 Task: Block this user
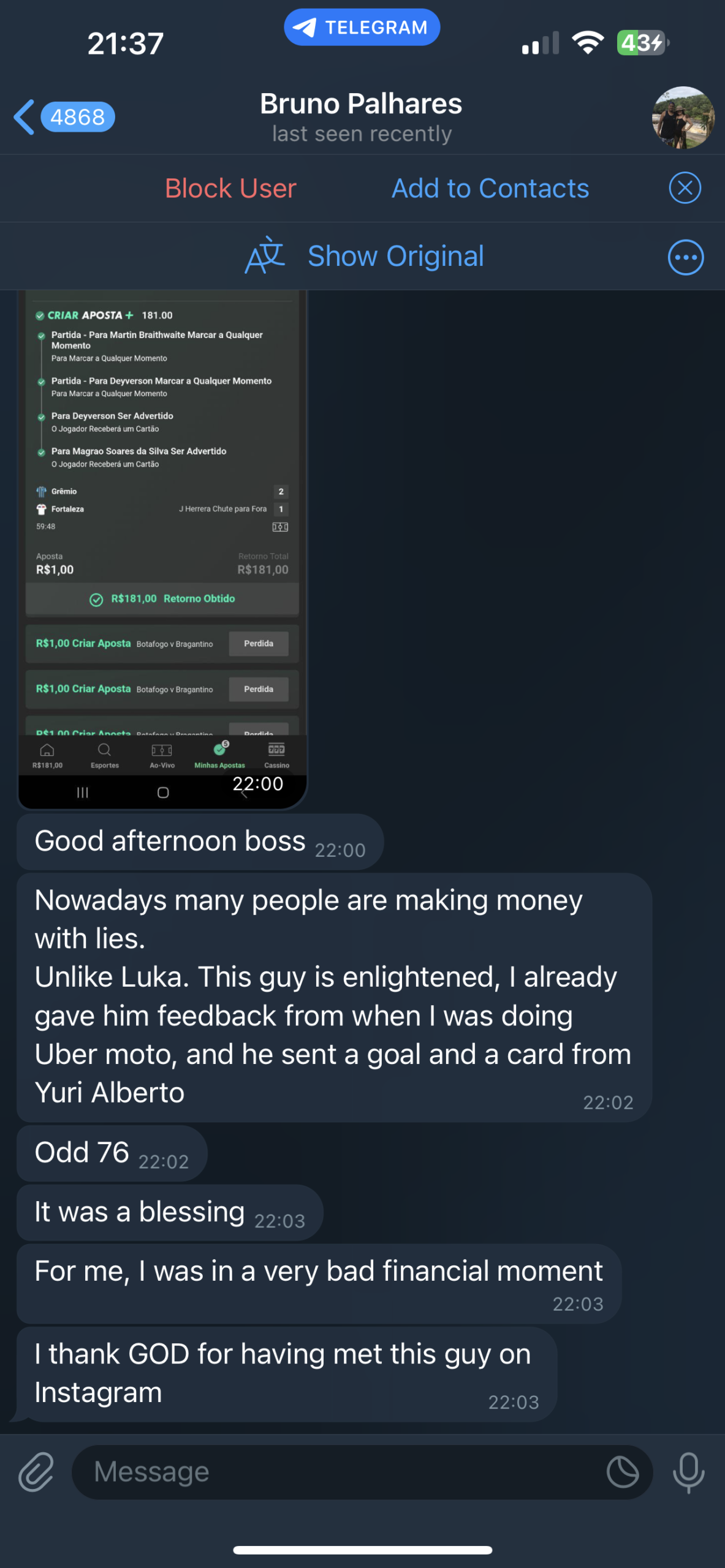(230, 188)
